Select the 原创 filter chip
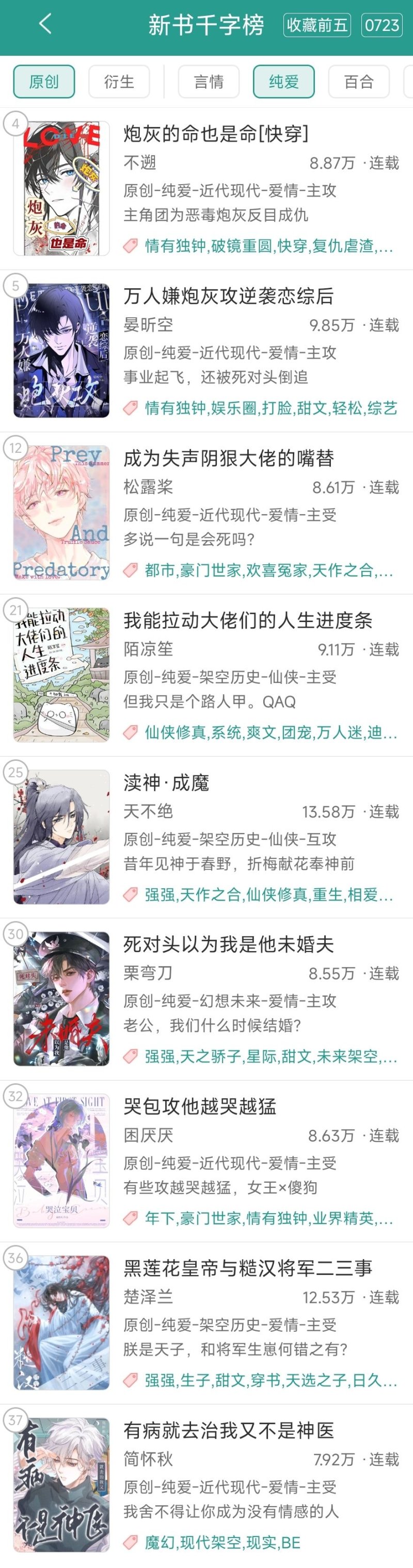 tap(44, 81)
